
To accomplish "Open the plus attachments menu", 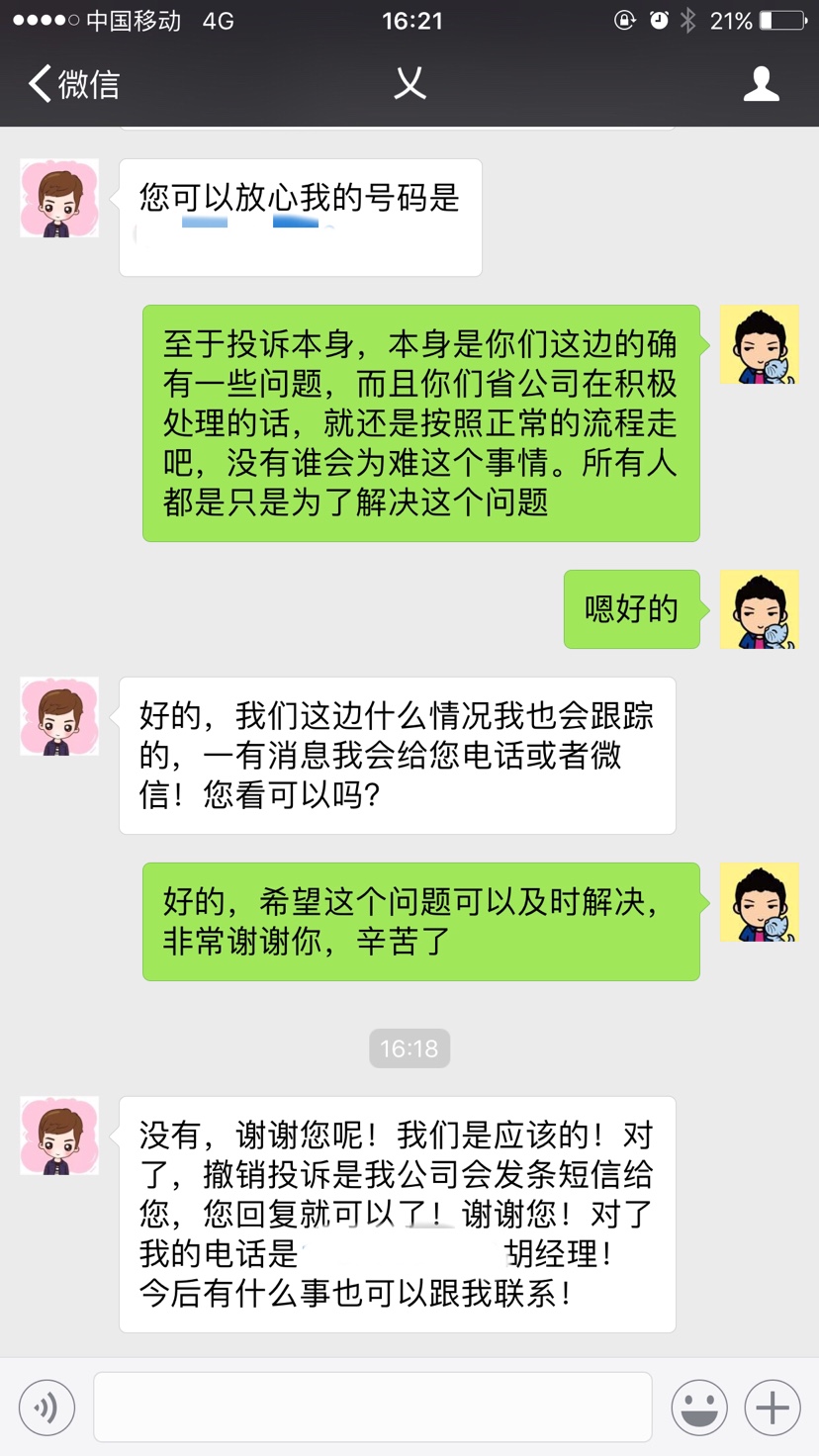I will (x=772, y=1407).
